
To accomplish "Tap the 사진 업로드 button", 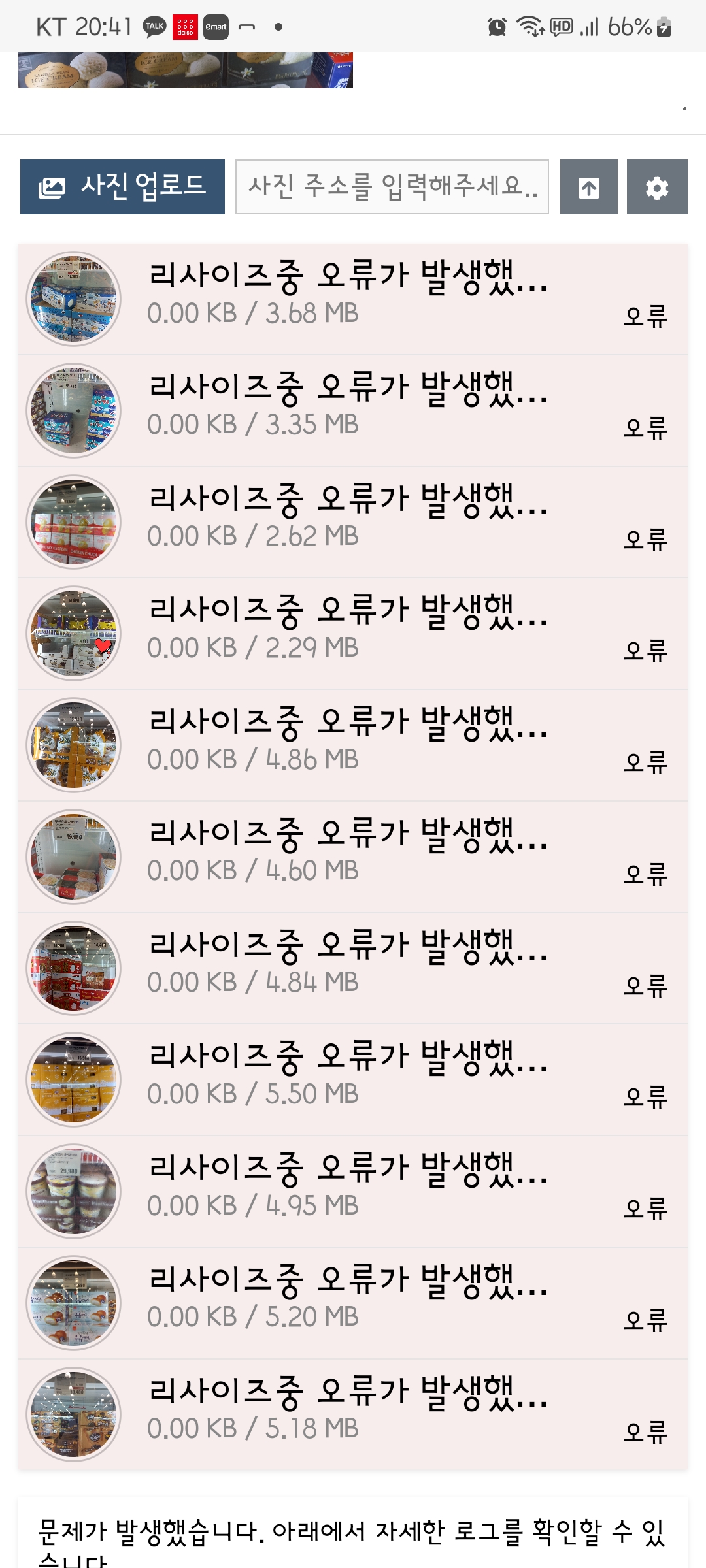I will [122, 187].
